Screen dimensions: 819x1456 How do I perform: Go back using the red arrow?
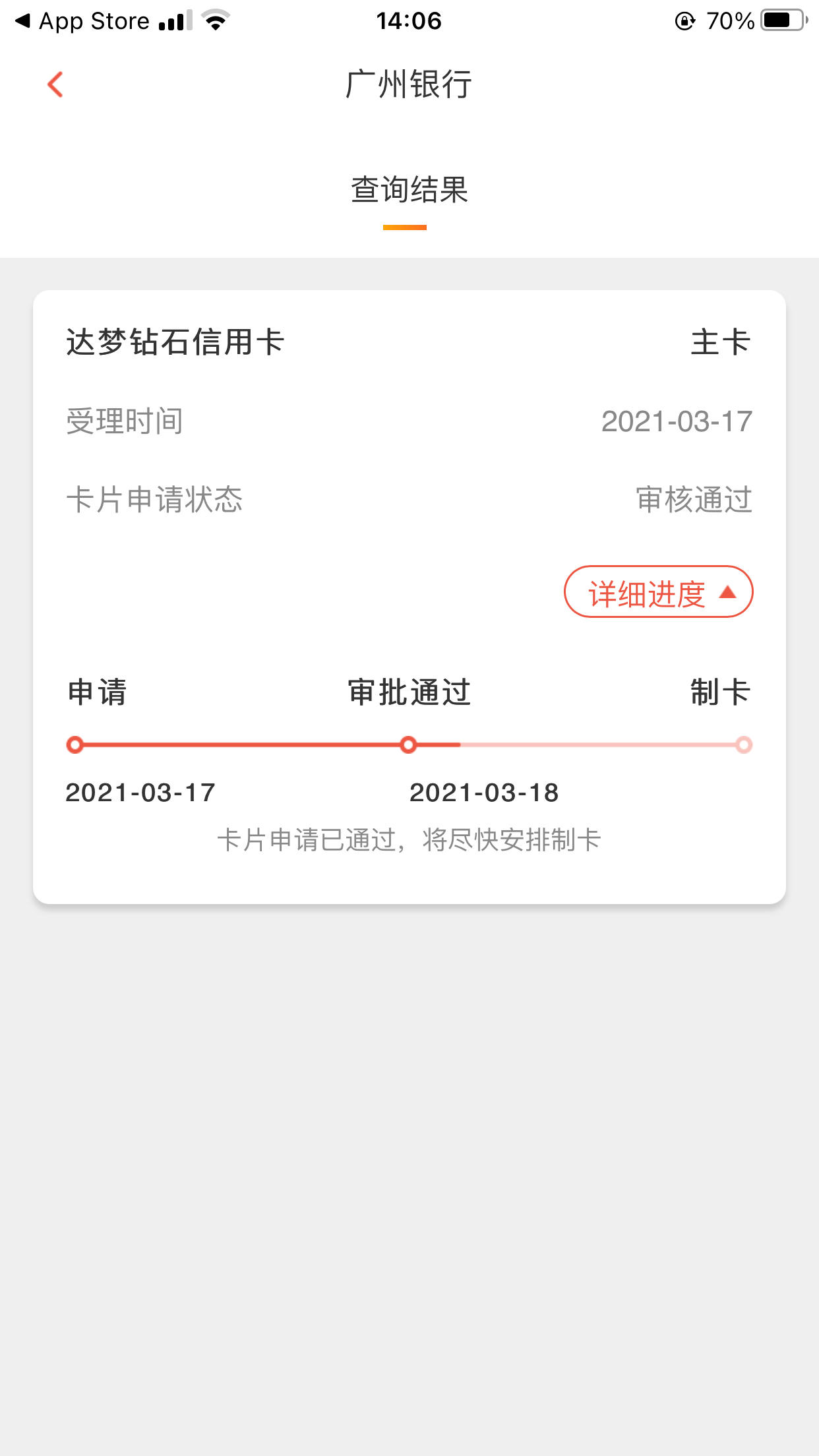[55, 84]
